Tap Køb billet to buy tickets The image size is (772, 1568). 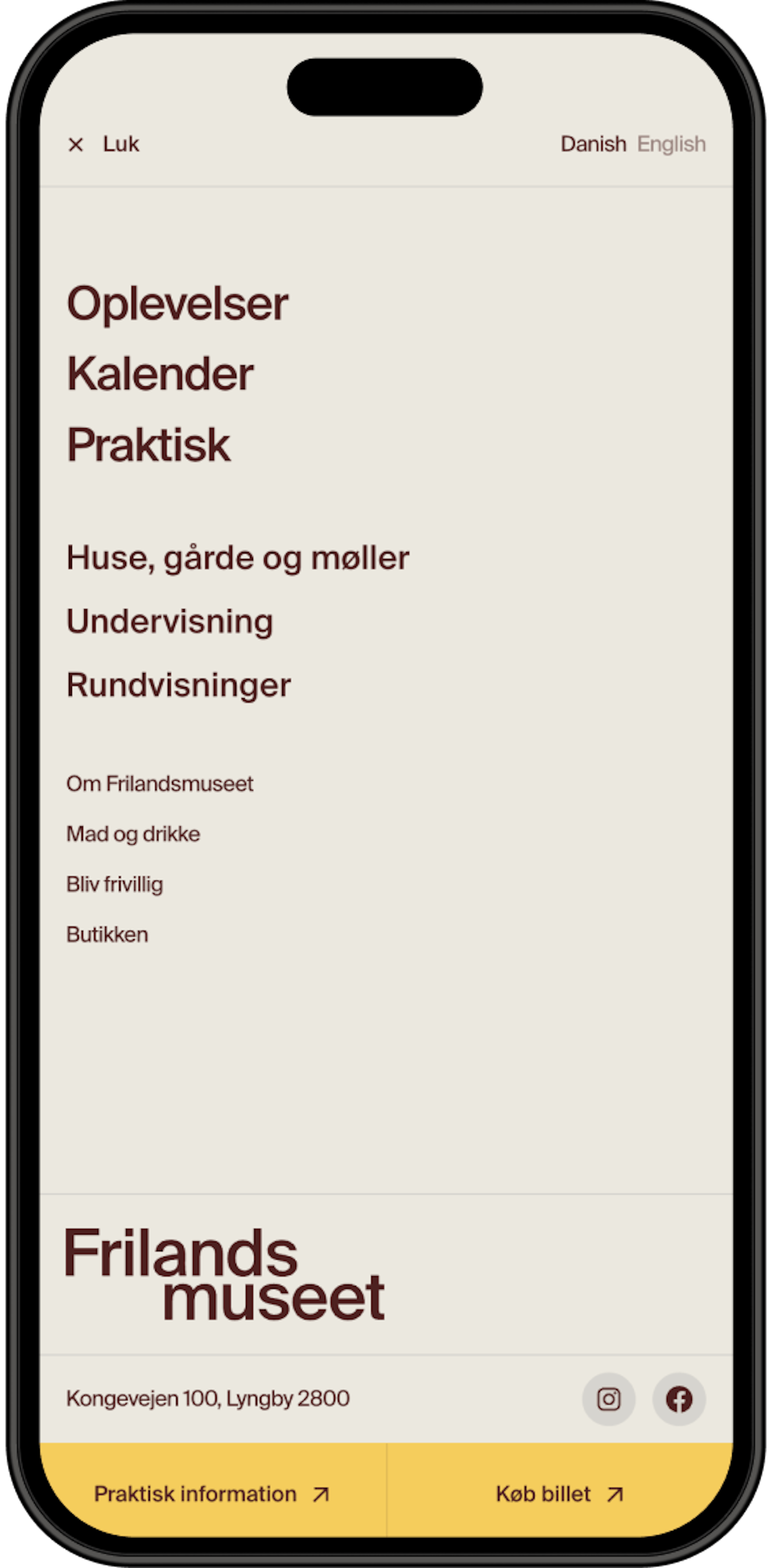tap(559, 1494)
